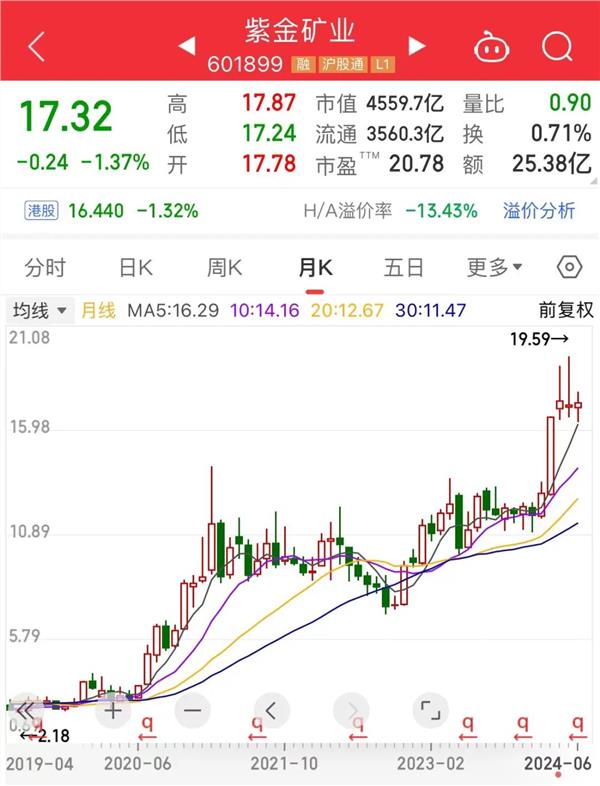The width and height of the screenshot is (600, 786).
Task: Open chart settings hexagon icon
Action: 569,268
